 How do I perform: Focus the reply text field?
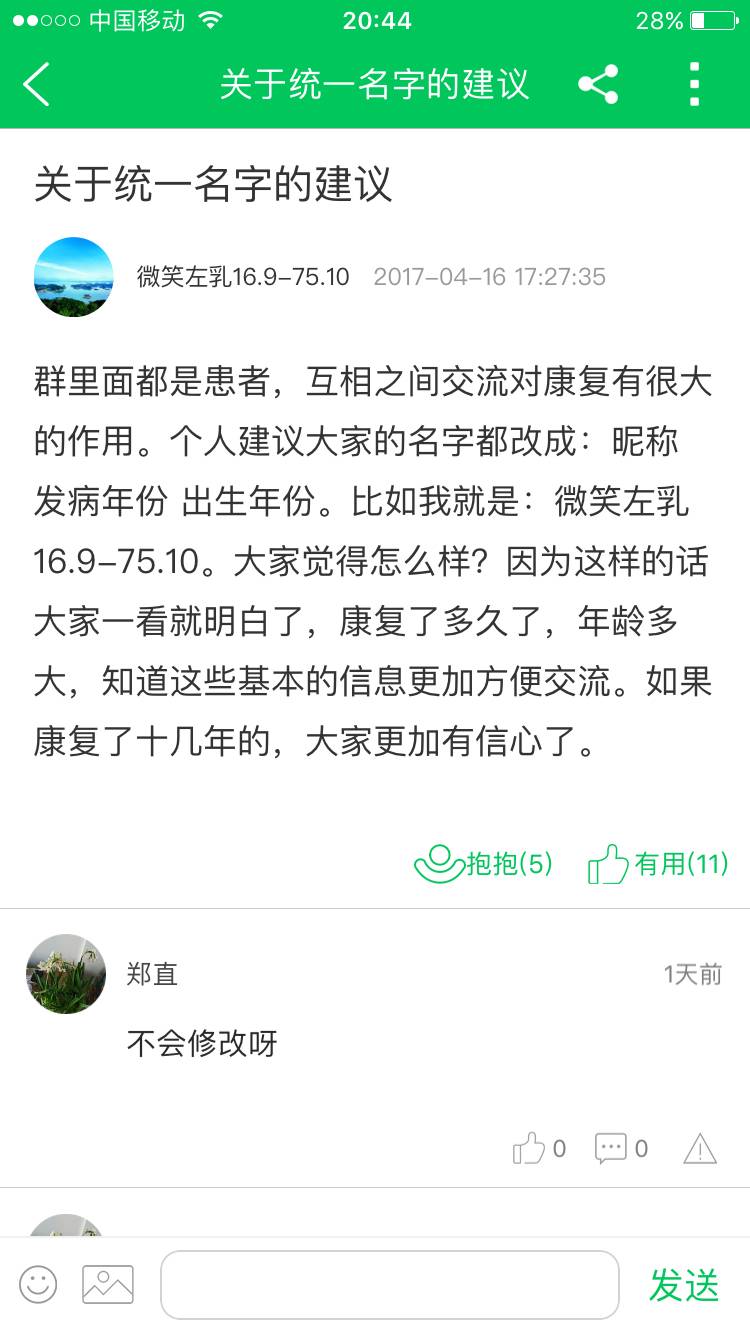point(390,1284)
